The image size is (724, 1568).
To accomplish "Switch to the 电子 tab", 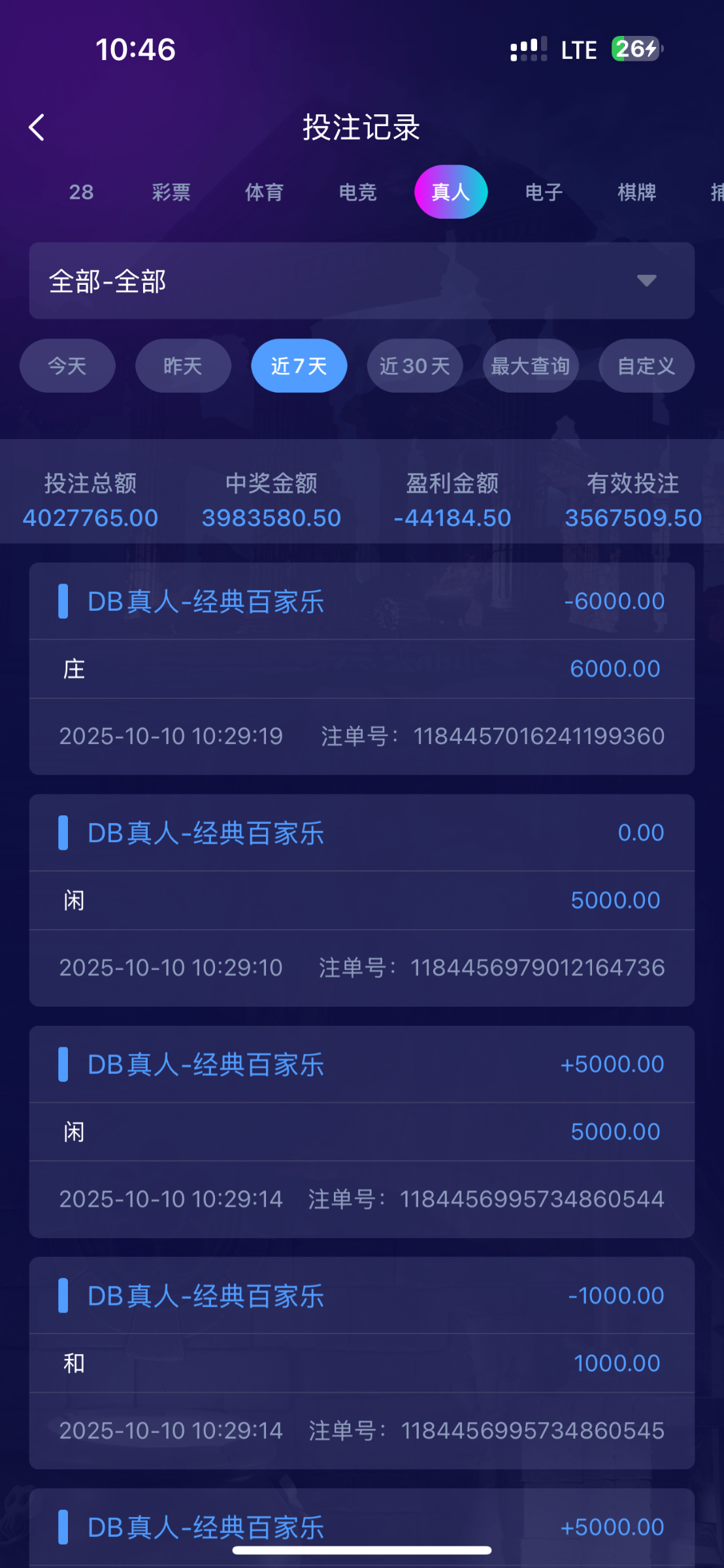I will click(544, 192).
